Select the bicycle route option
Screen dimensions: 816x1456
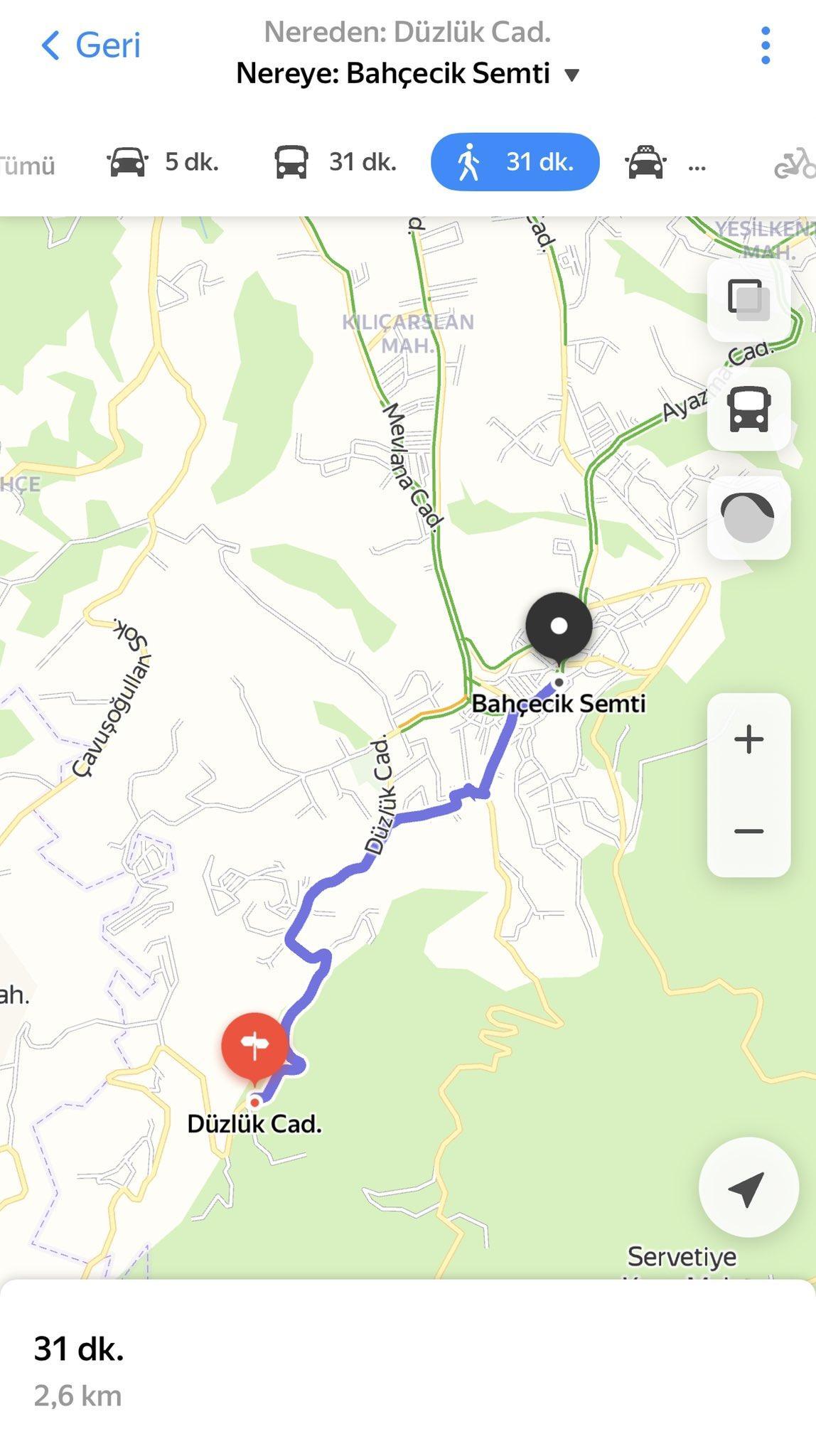pos(795,163)
